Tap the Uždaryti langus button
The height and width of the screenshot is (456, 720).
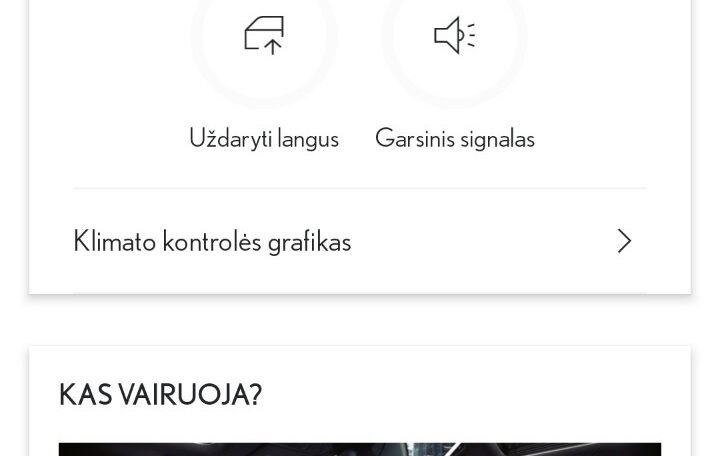tap(264, 38)
